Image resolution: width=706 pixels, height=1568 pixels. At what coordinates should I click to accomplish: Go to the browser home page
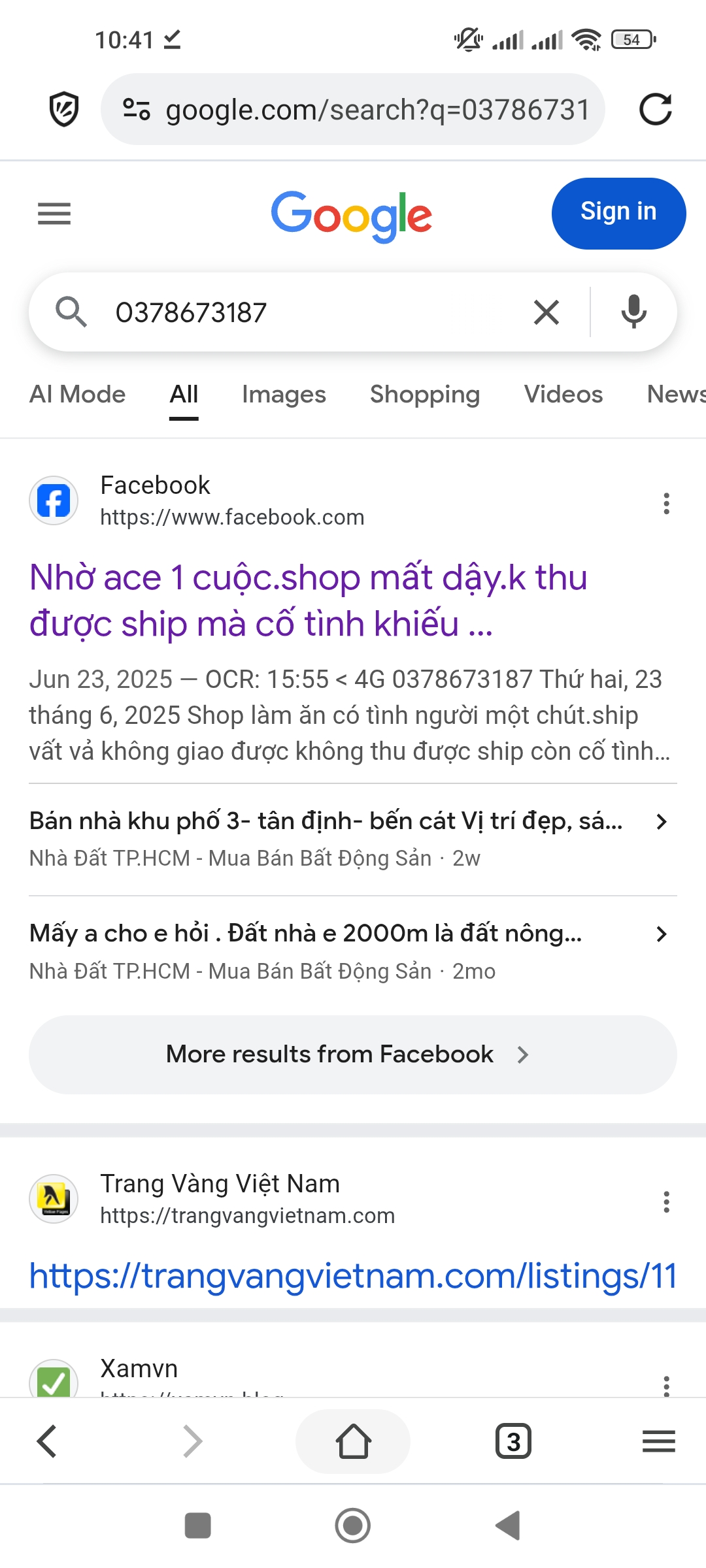353,1441
